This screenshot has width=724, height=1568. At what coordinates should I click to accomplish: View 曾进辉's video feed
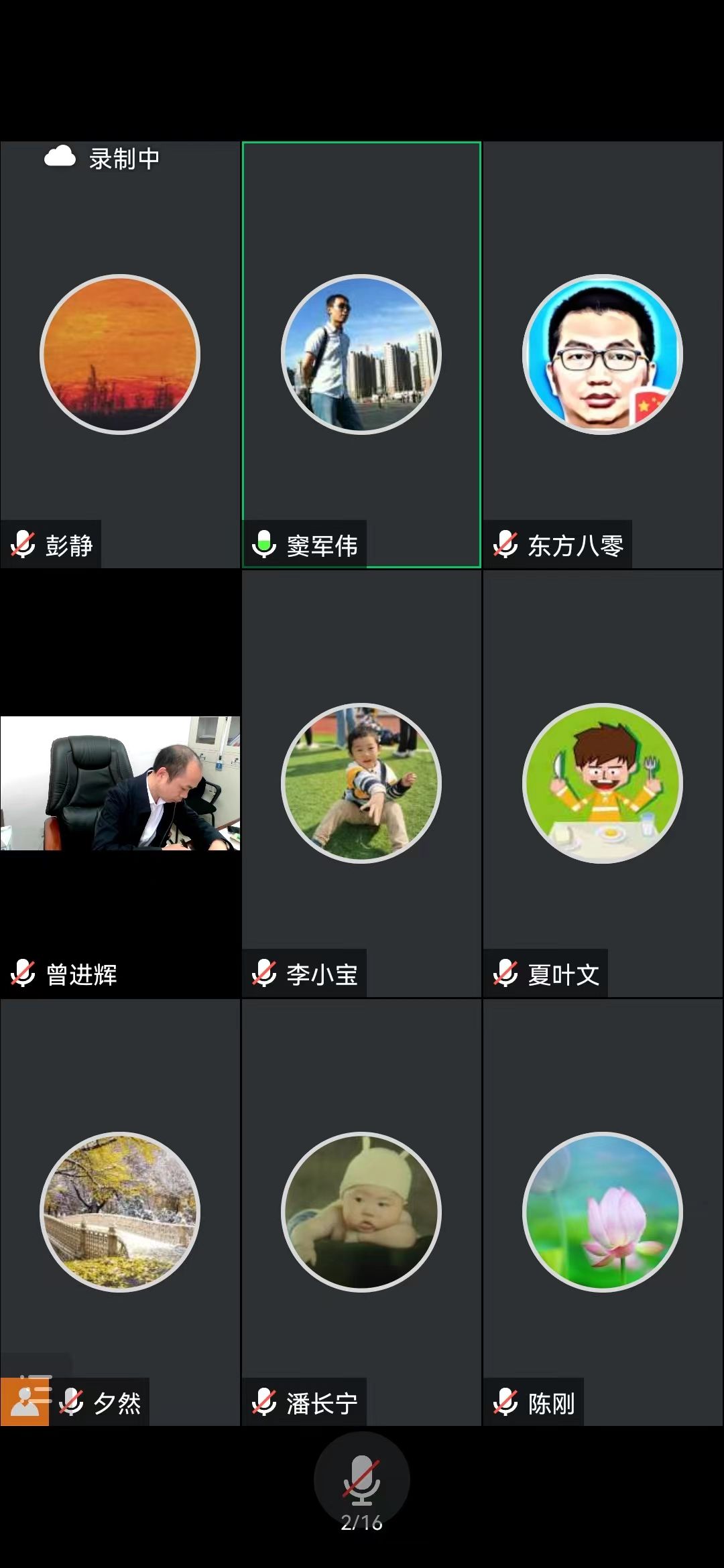120,783
